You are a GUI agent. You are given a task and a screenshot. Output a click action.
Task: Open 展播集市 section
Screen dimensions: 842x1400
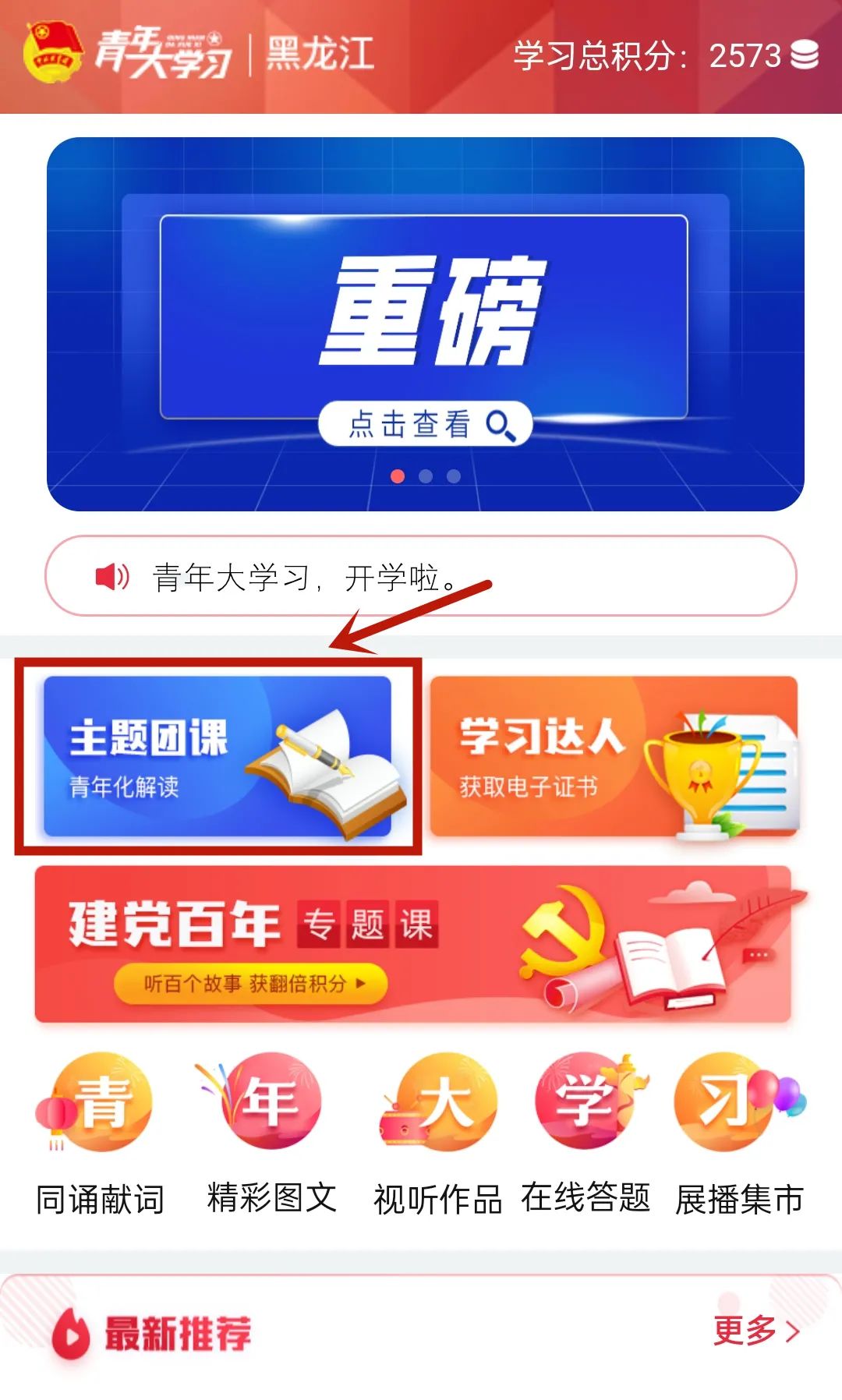click(x=739, y=1132)
